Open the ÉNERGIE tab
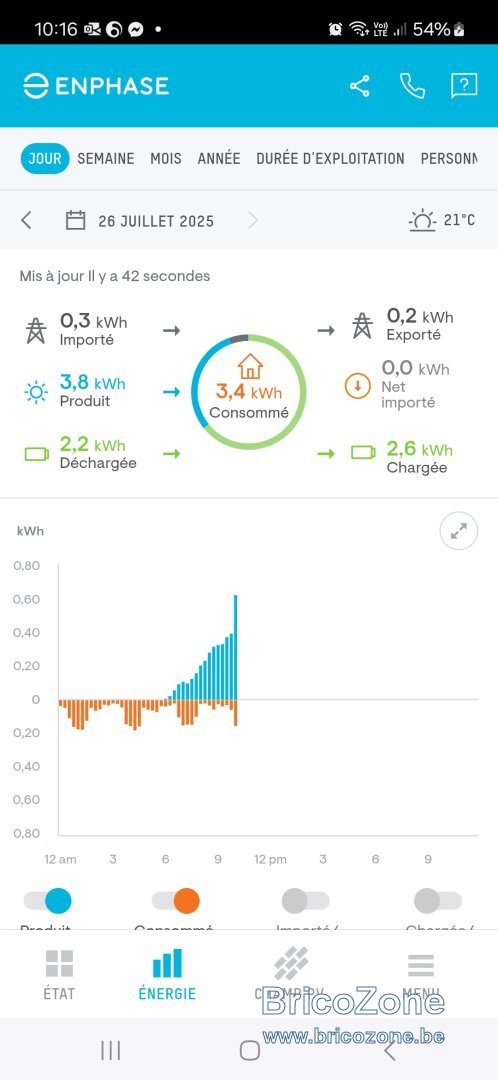 (x=167, y=975)
